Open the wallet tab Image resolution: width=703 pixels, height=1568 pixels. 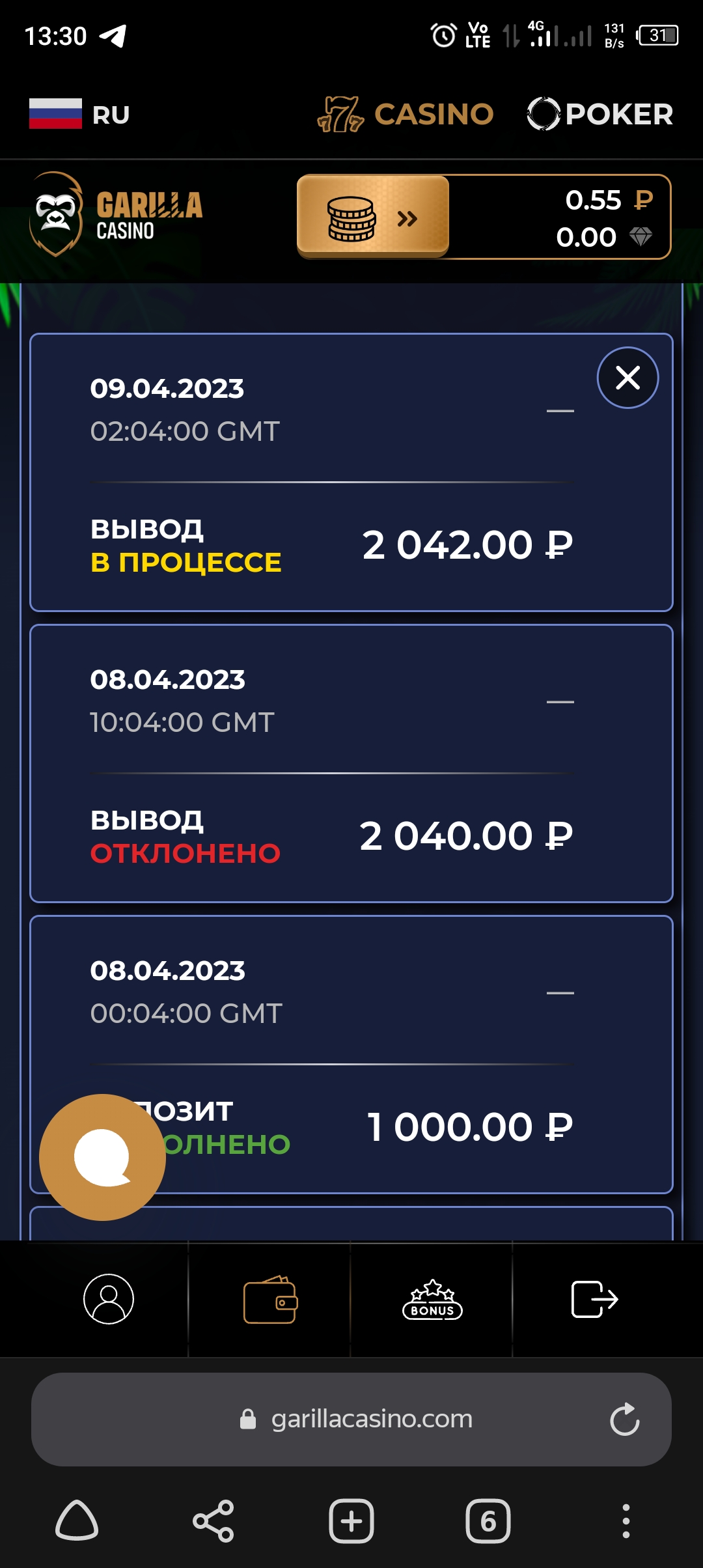pyautogui.click(x=270, y=1299)
